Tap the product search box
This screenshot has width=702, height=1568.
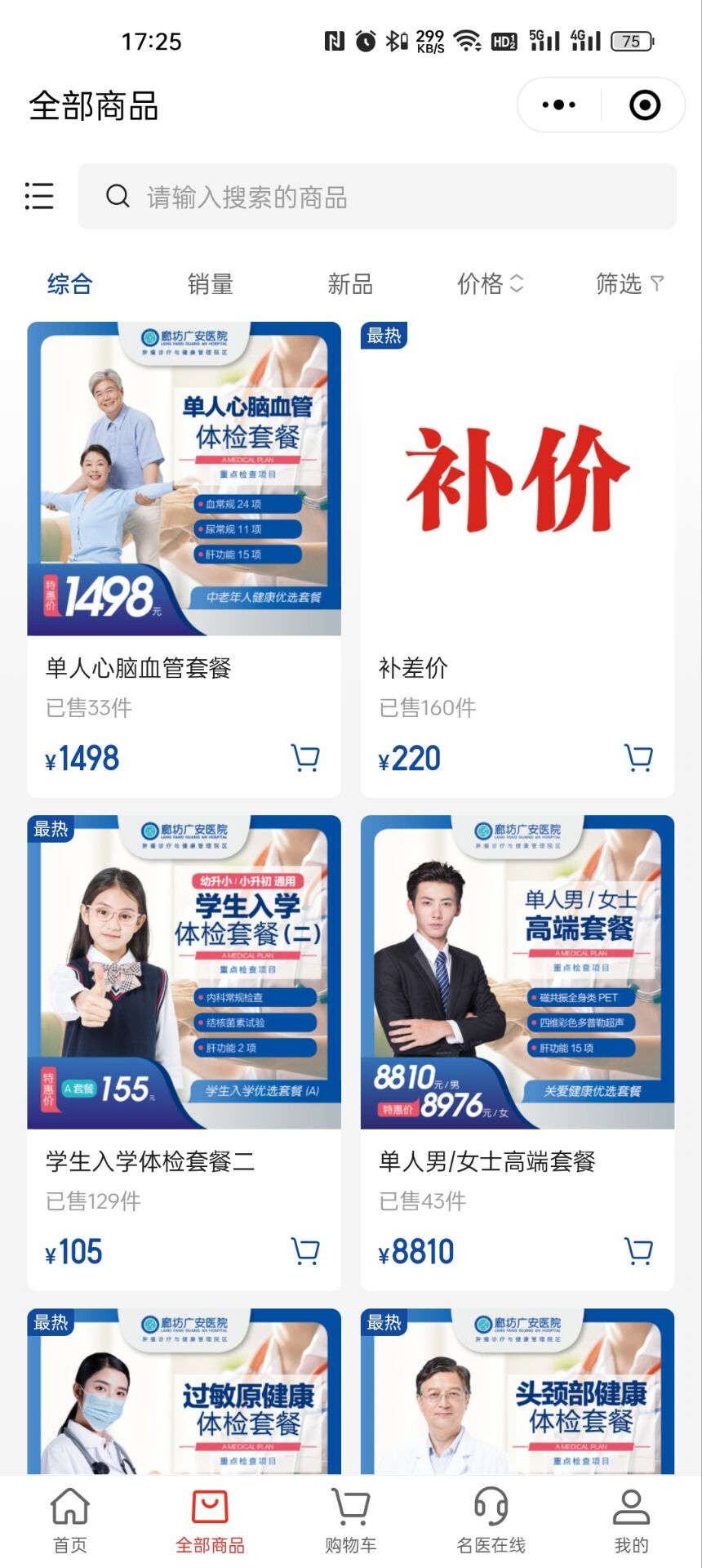(x=377, y=197)
